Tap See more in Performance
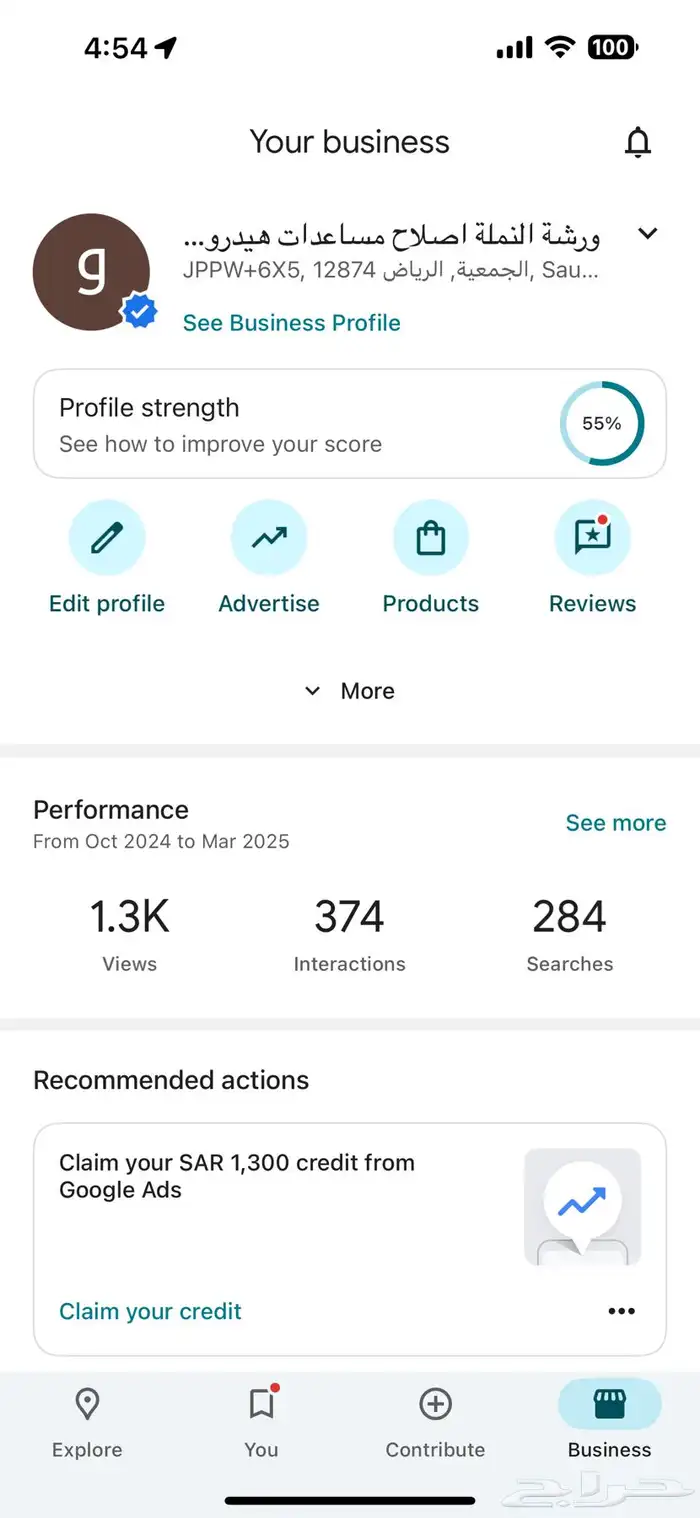This screenshot has height=1518, width=700. point(615,823)
